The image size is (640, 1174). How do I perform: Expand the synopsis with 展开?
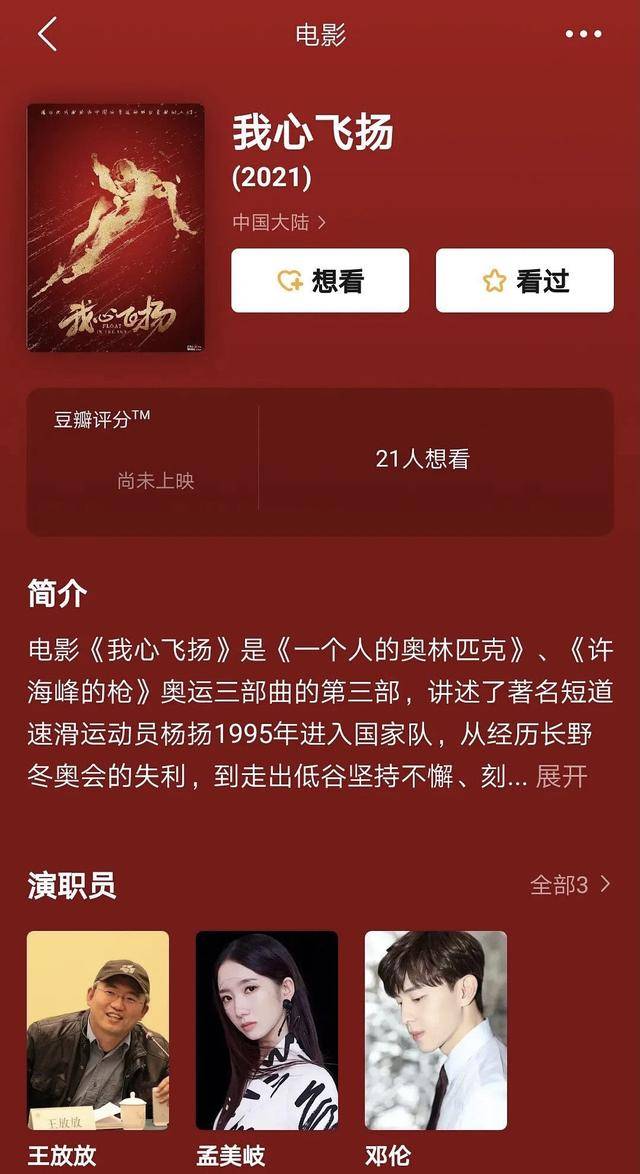point(562,777)
